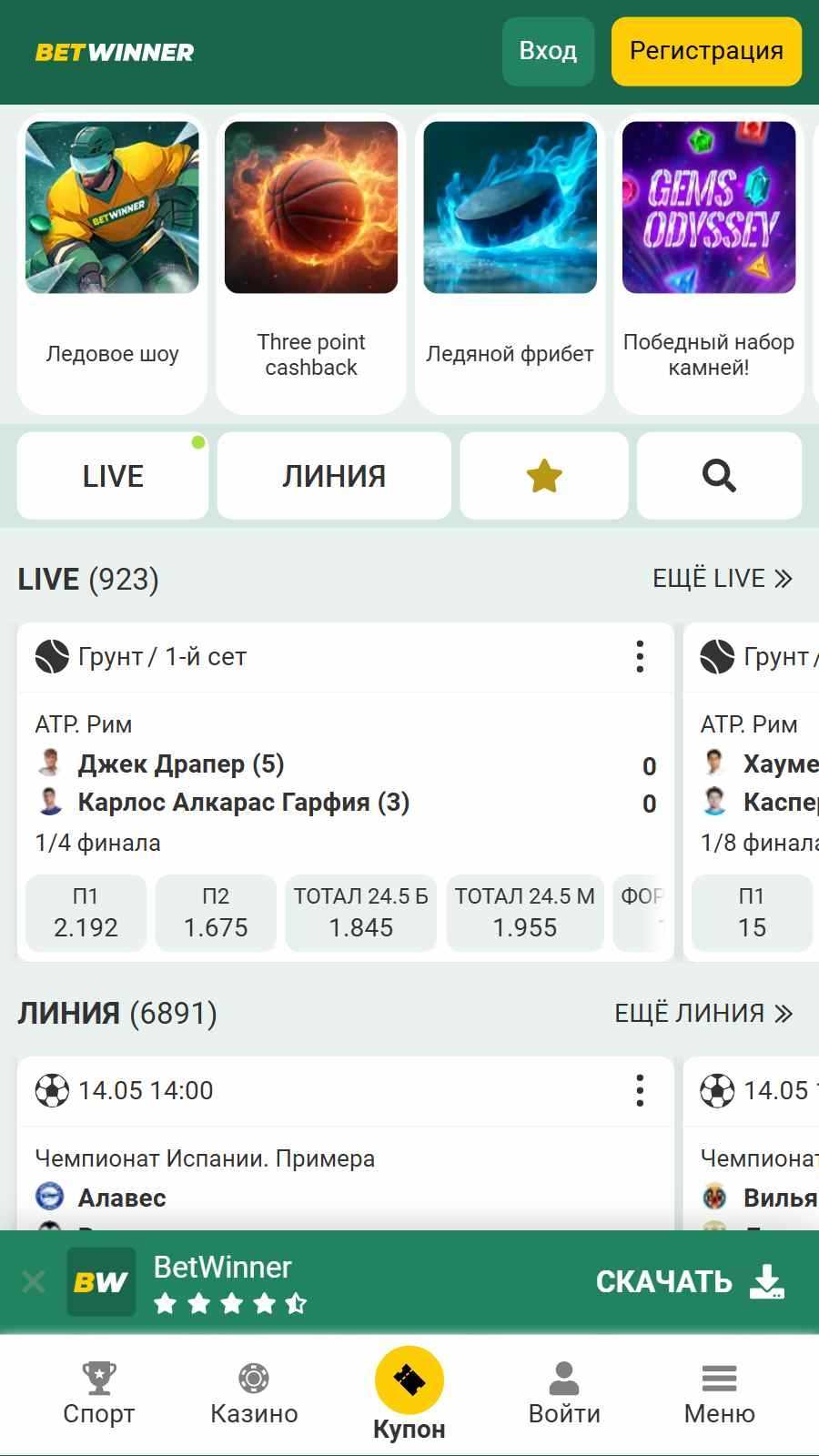This screenshot has width=819, height=1456.
Task: Open the Three point cashback promo
Action: point(311,264)
